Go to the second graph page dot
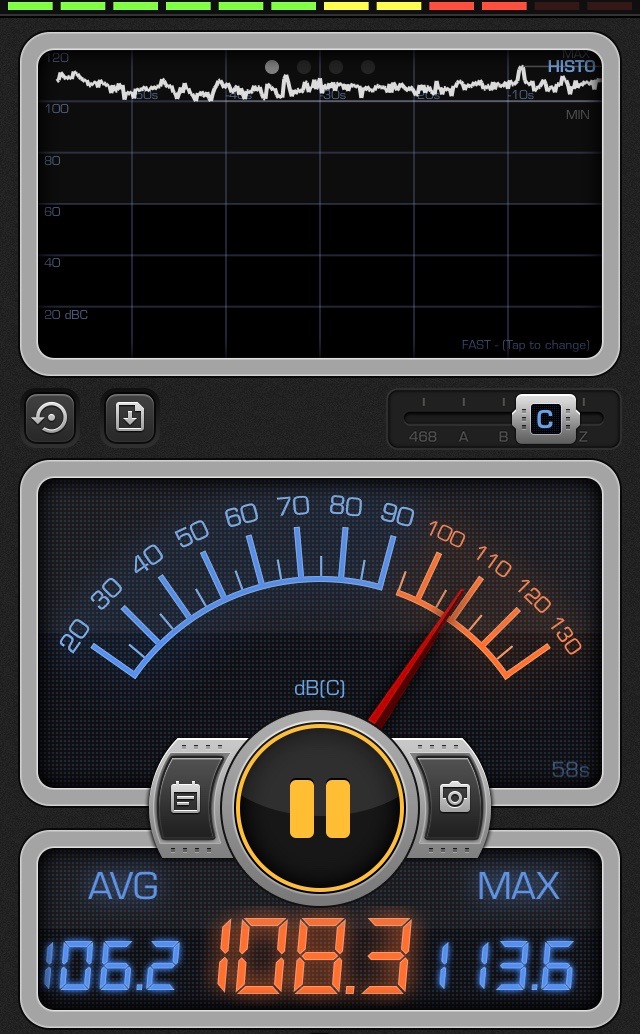640x1034 pixels. (304, 67)
